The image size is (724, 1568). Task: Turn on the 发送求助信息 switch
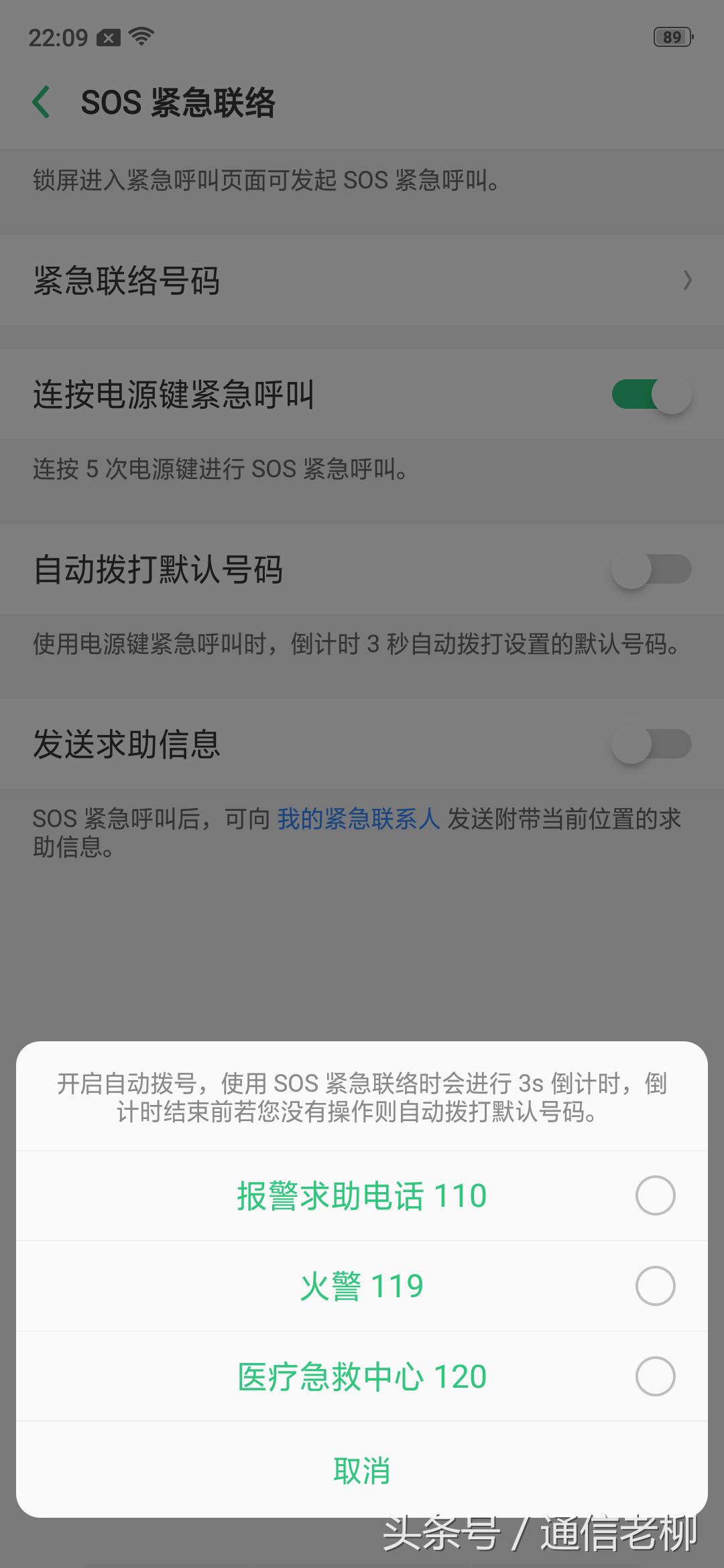point(651,742)
